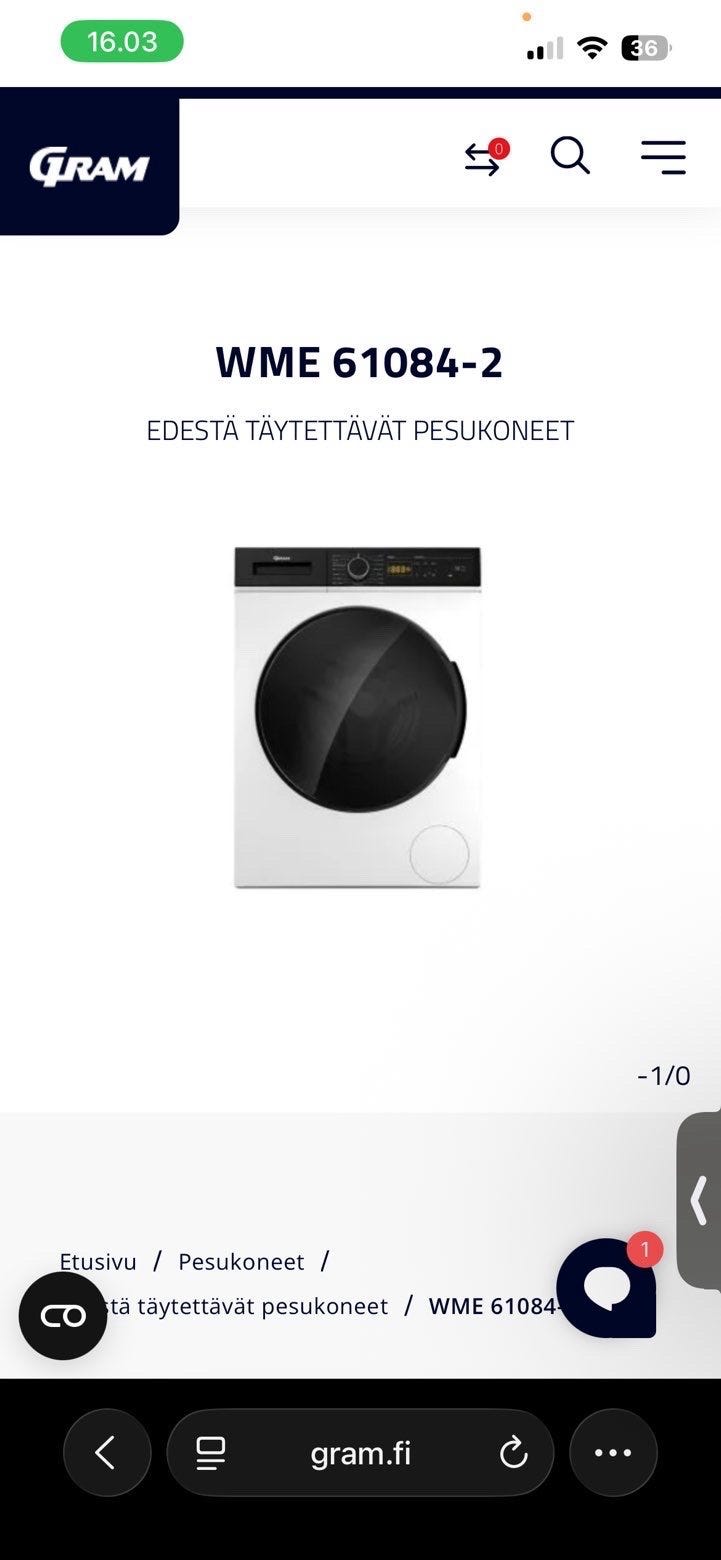Follow the Etusivu breadcrumb link

(98, 1261)
